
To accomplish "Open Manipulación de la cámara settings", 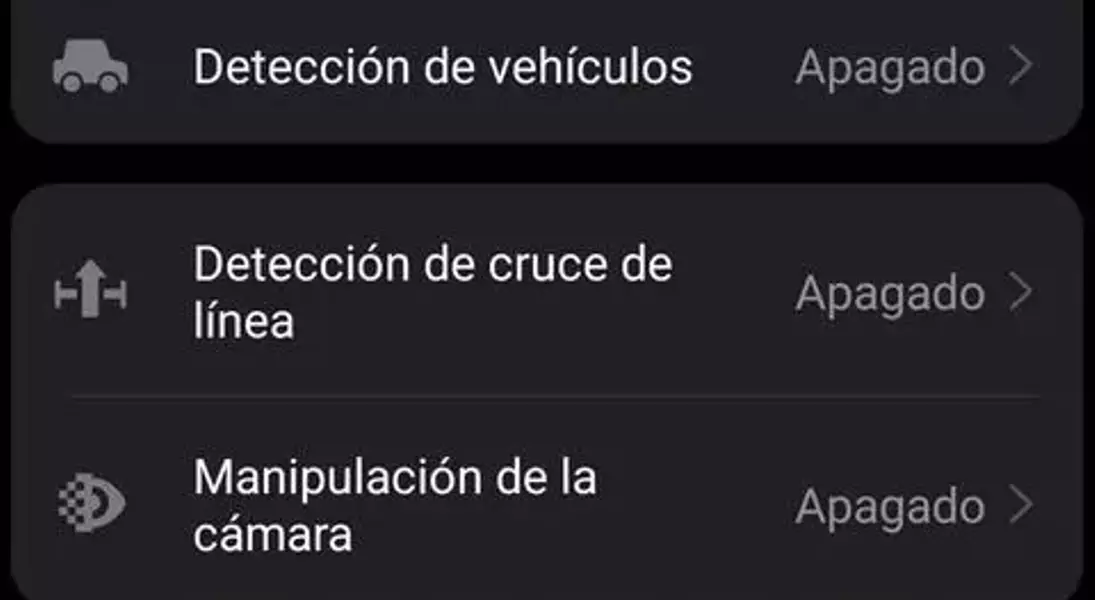I will pos(545,505).
